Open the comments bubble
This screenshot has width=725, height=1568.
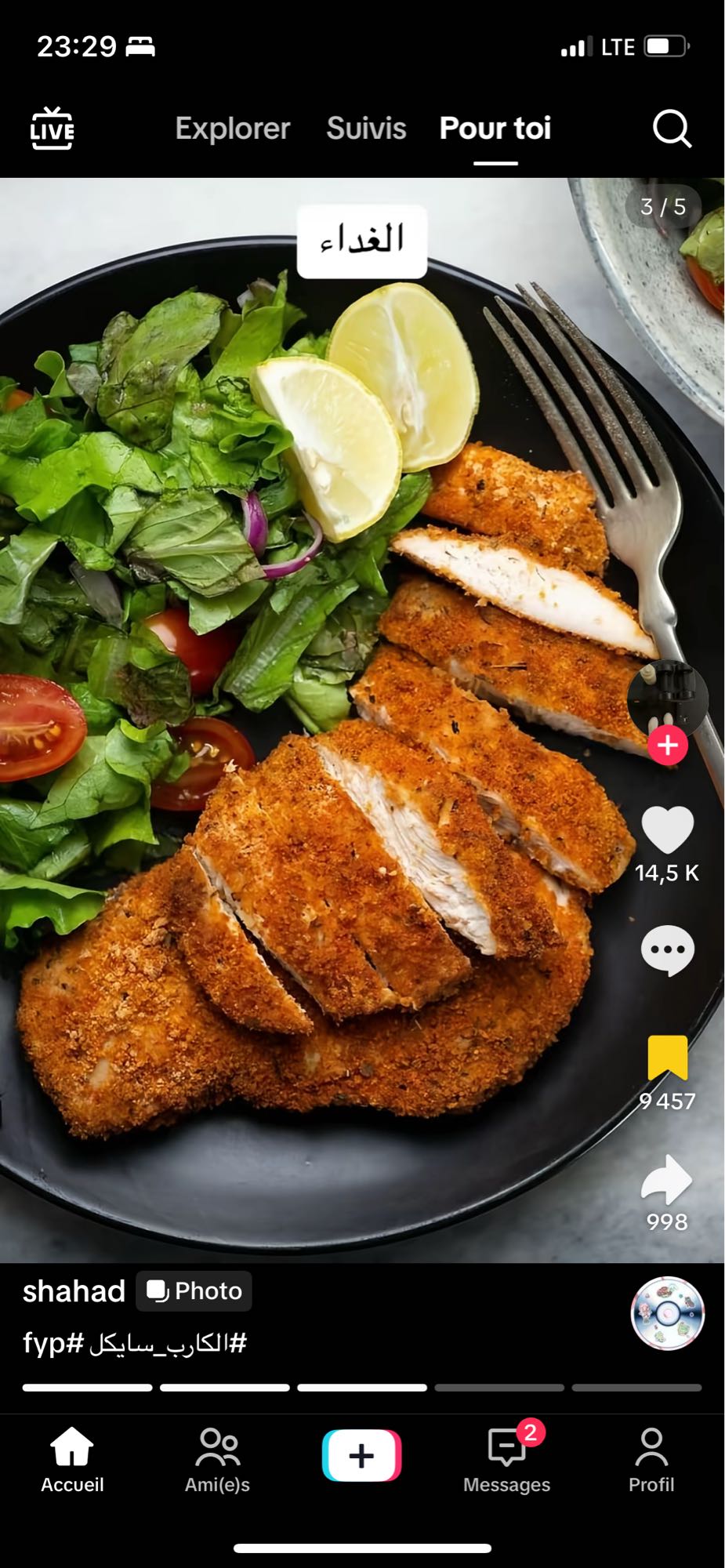pyautogui.click(x=669, y=949)
